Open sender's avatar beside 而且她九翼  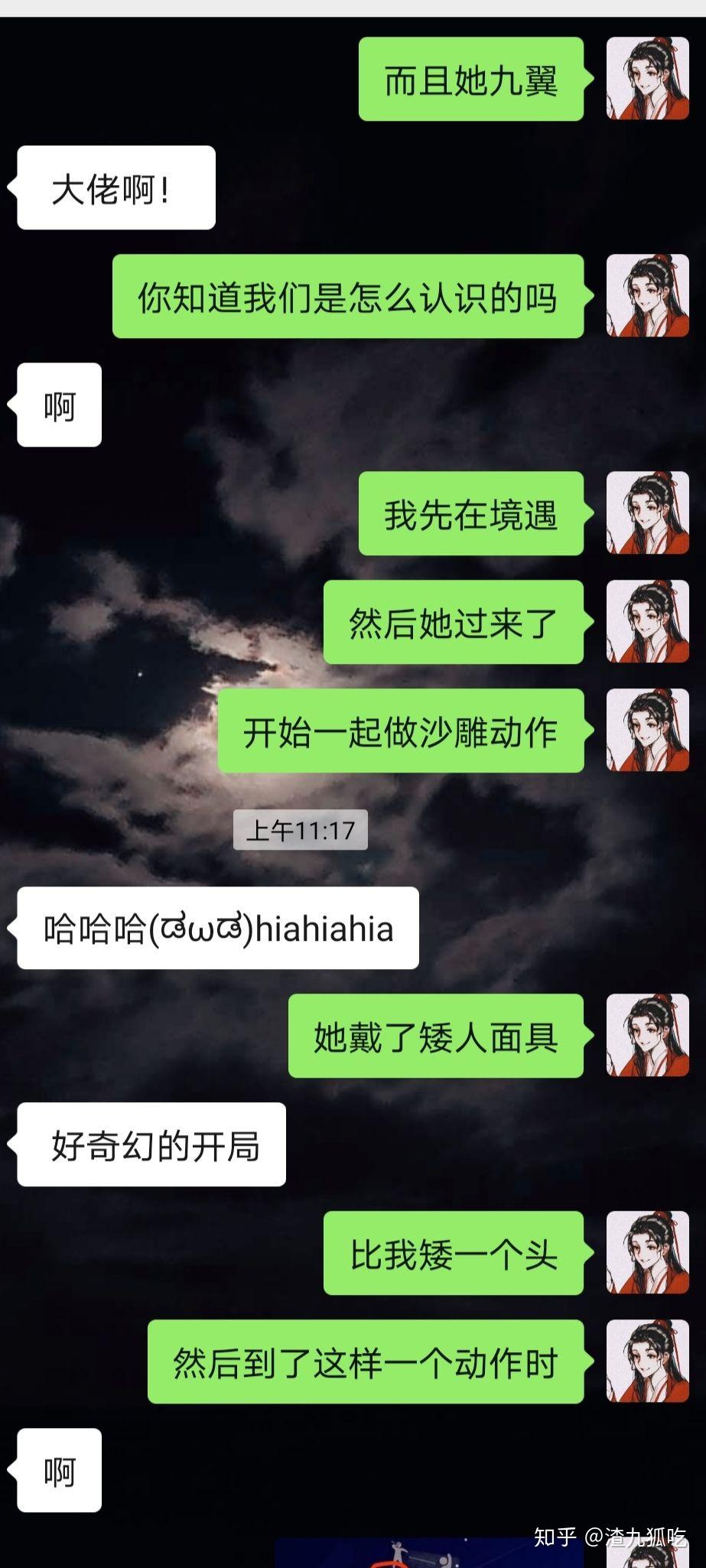[x=647, y=79]
